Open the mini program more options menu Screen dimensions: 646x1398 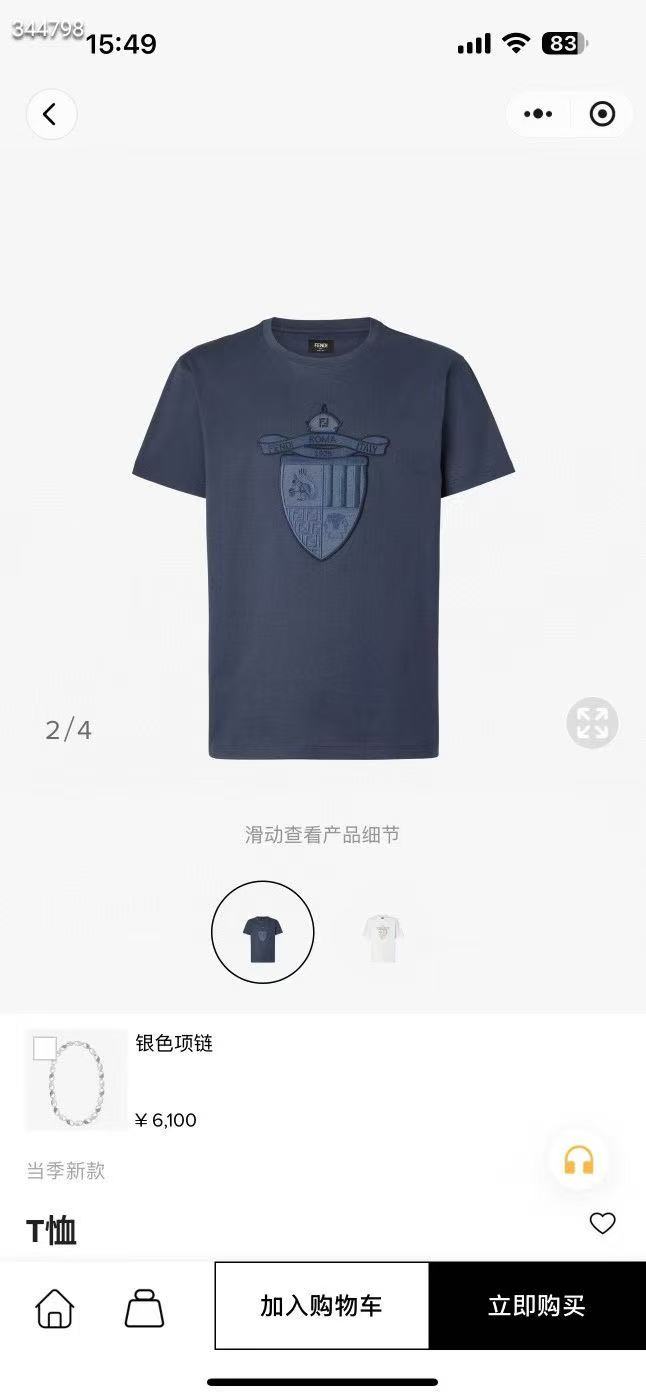click(538, 114)
